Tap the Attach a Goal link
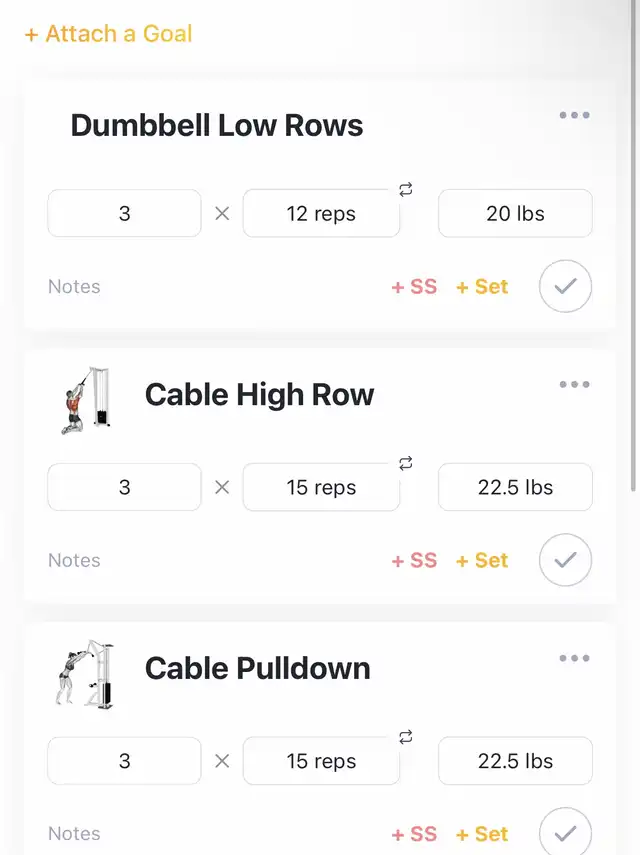The height and width of the screenshot is (855, 640). 108,34
